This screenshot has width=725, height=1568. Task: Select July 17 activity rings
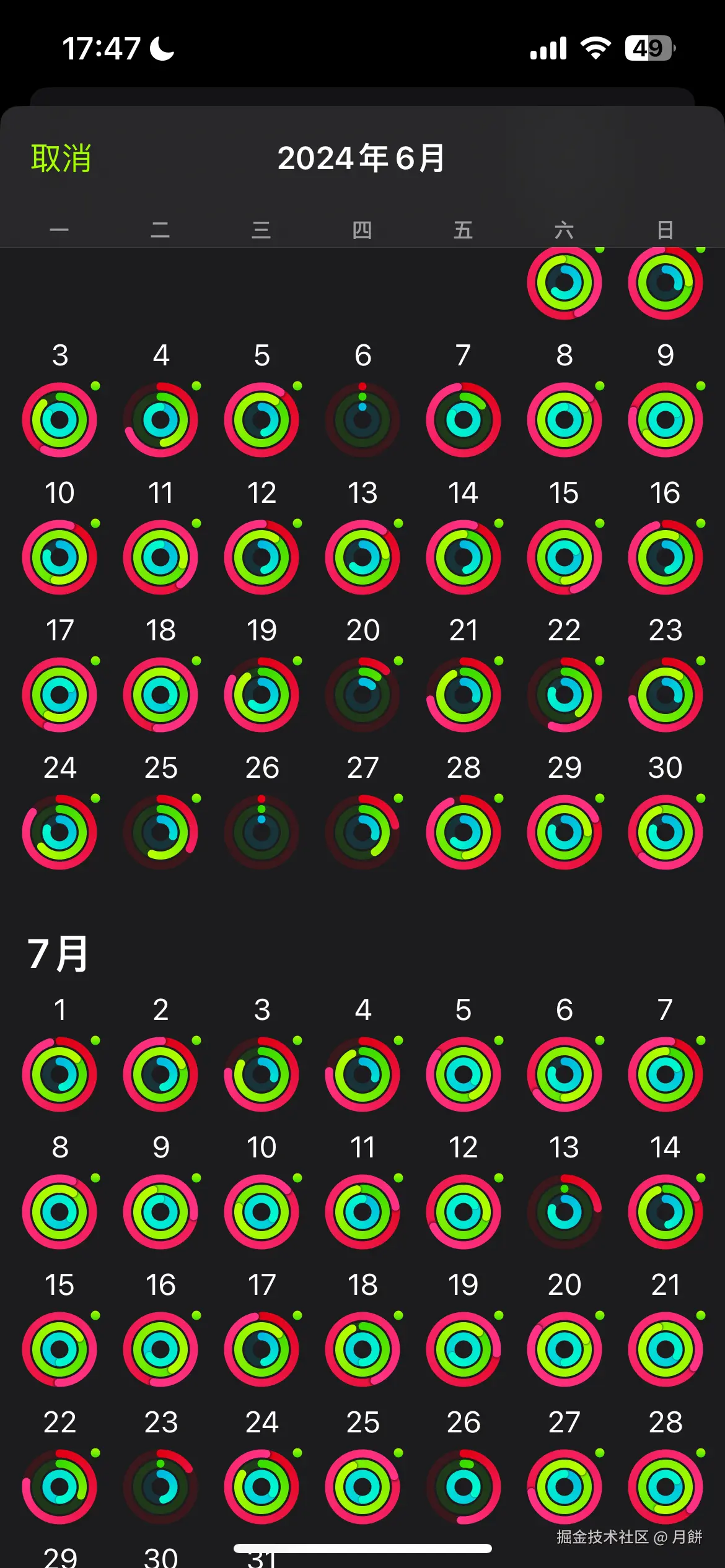(261, 1349)
